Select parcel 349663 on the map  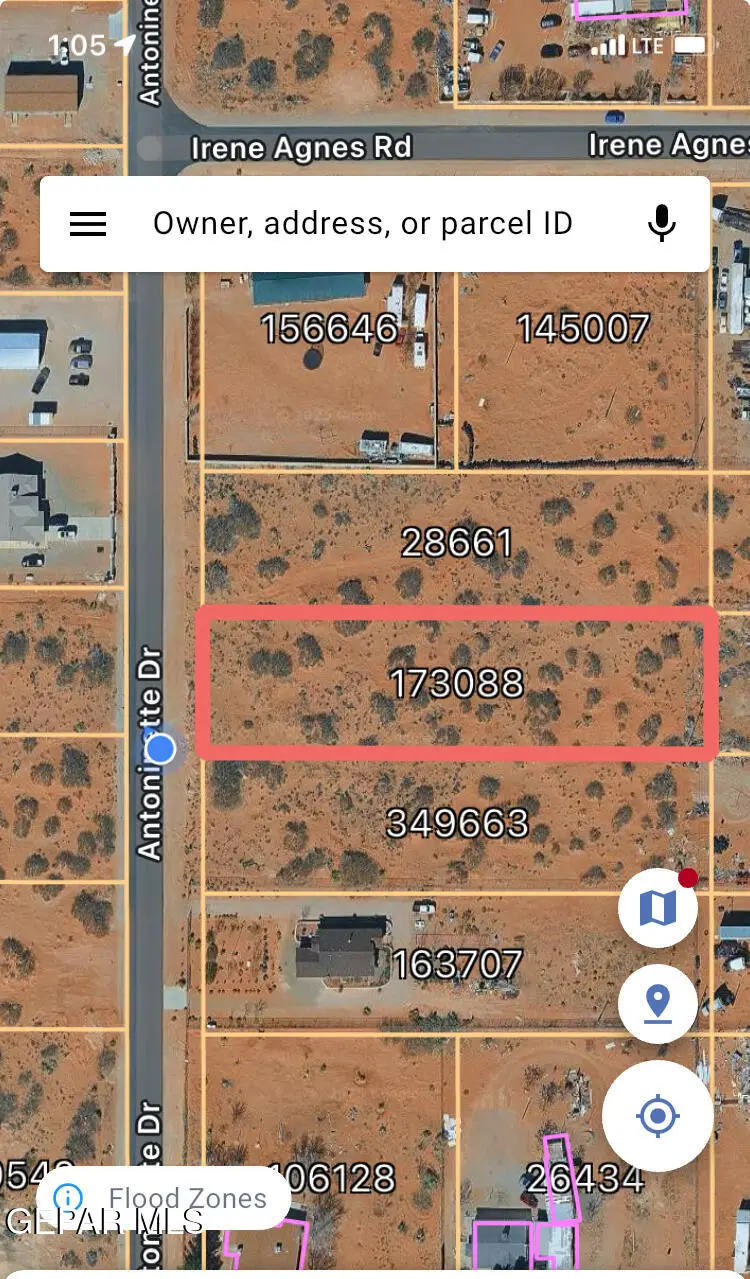(456, 824)
